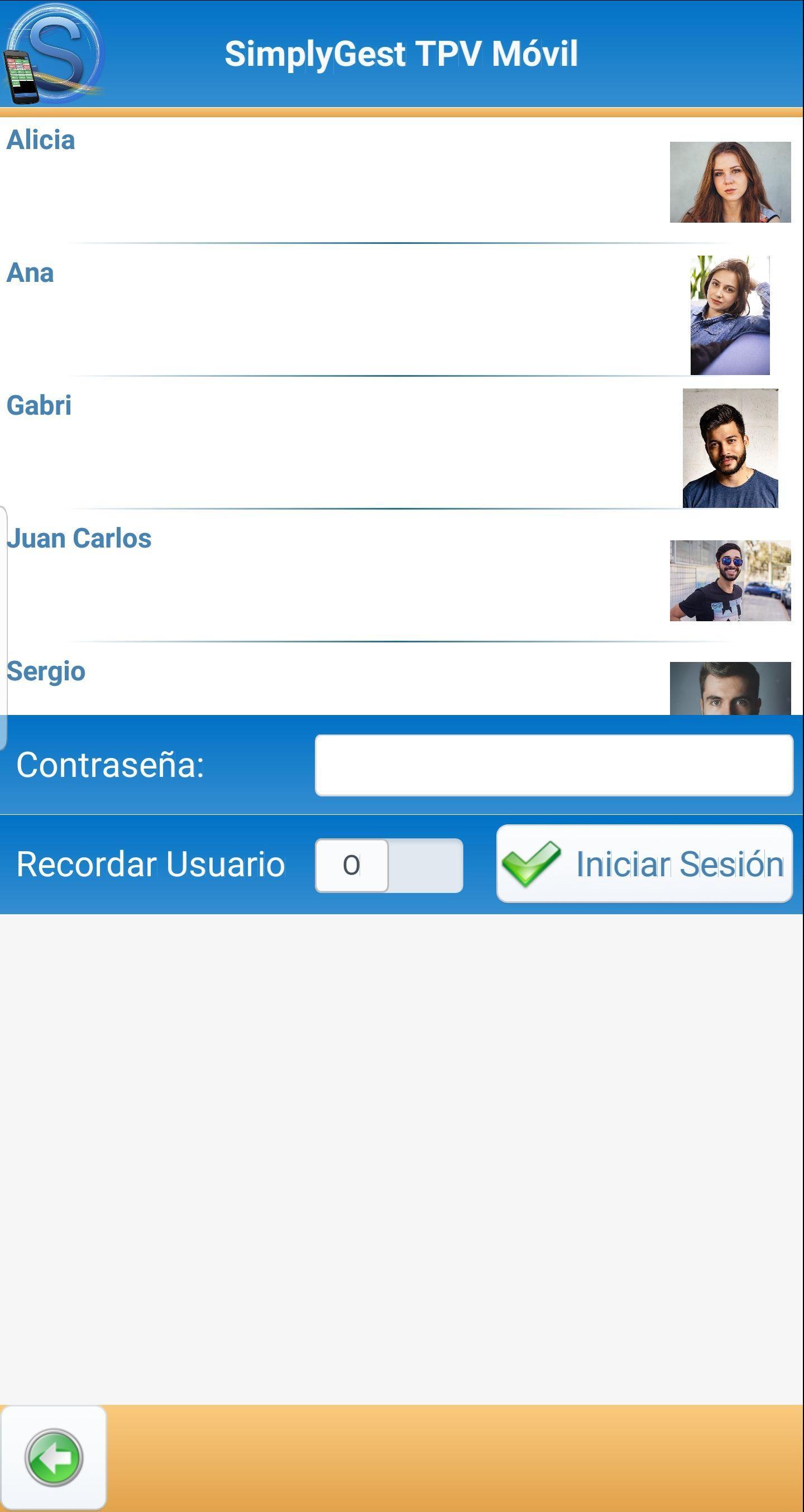Go back with the green arrow button

54,1457
